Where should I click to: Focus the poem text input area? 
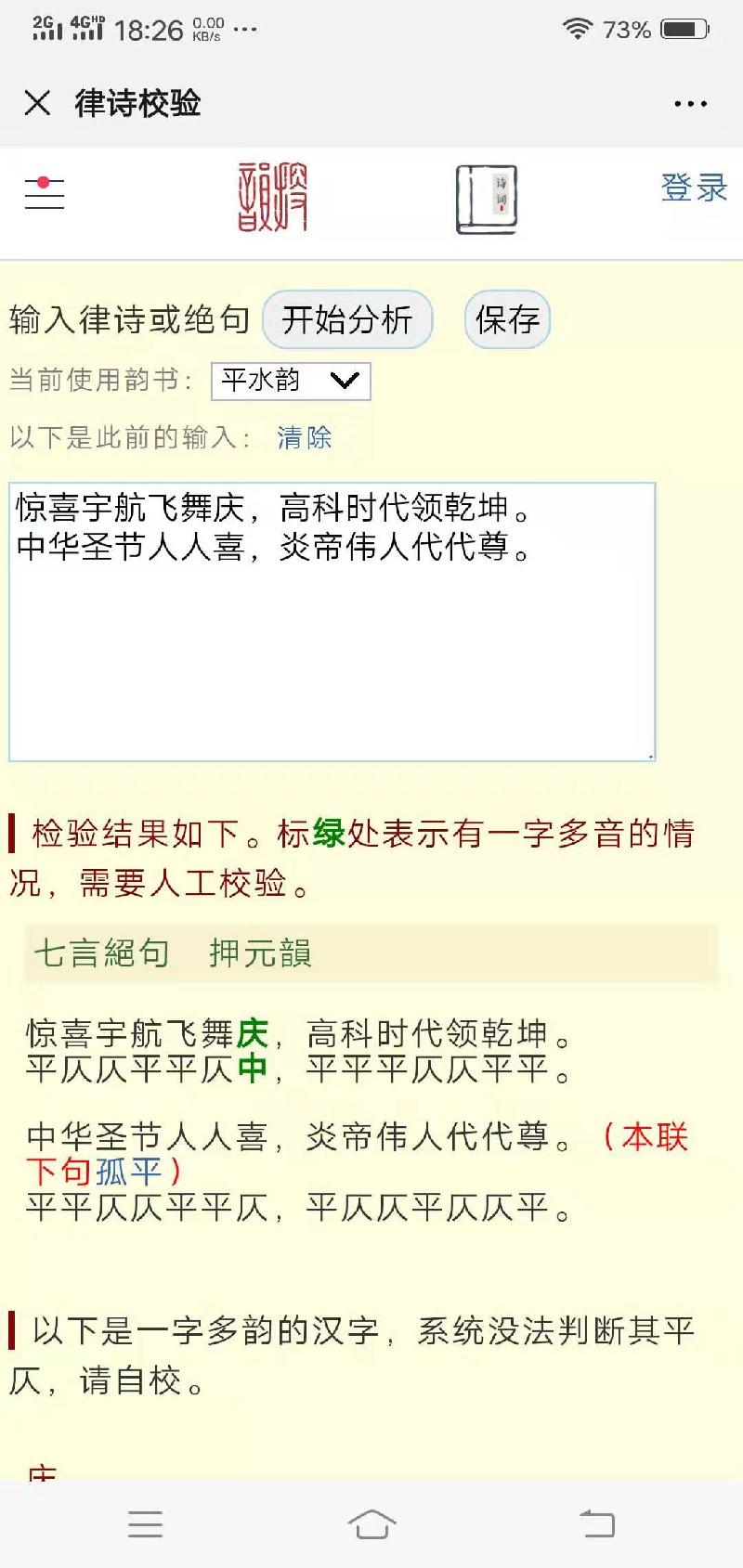pyautogui.click(x=332, y=641)
